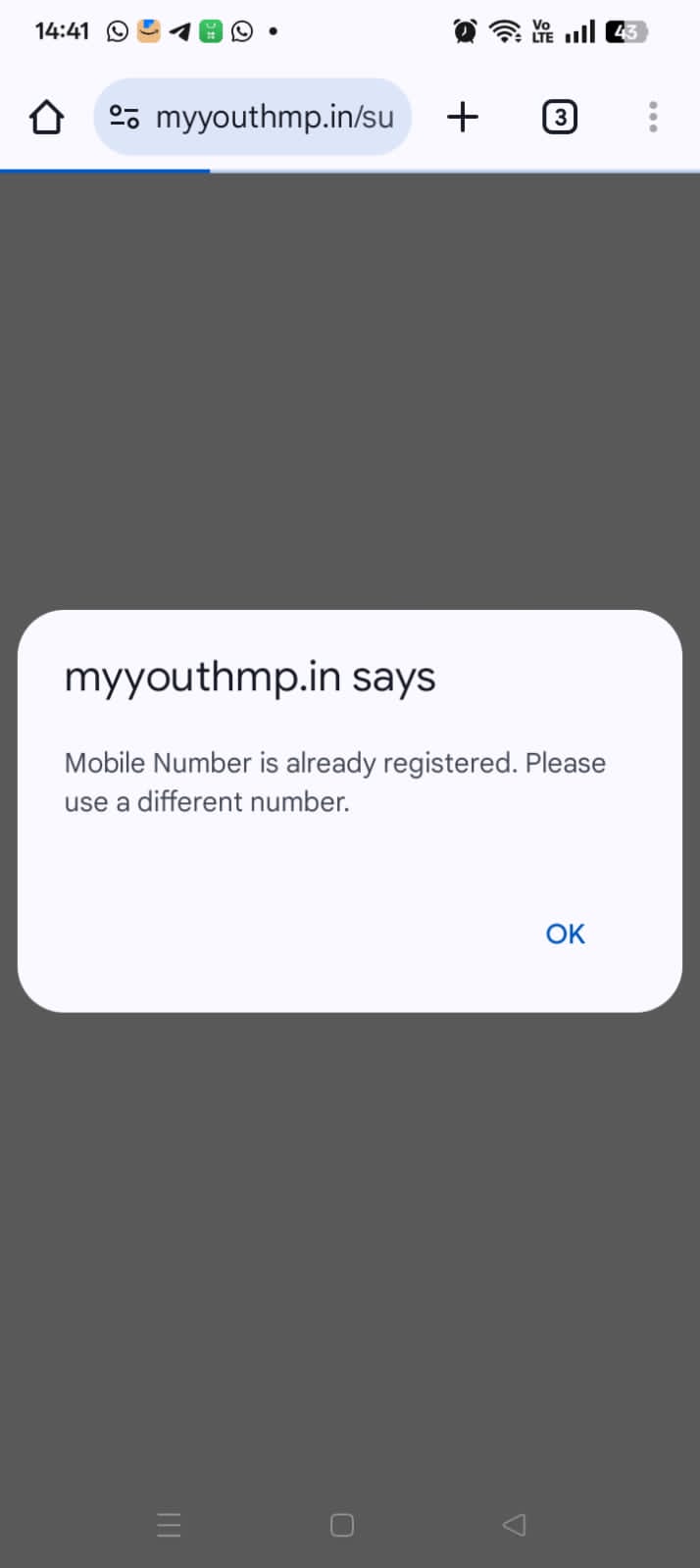The width and height of the screenshot is (700, 1568).
Task: Open the browser home page icon
Action: (x=46, y=118)
